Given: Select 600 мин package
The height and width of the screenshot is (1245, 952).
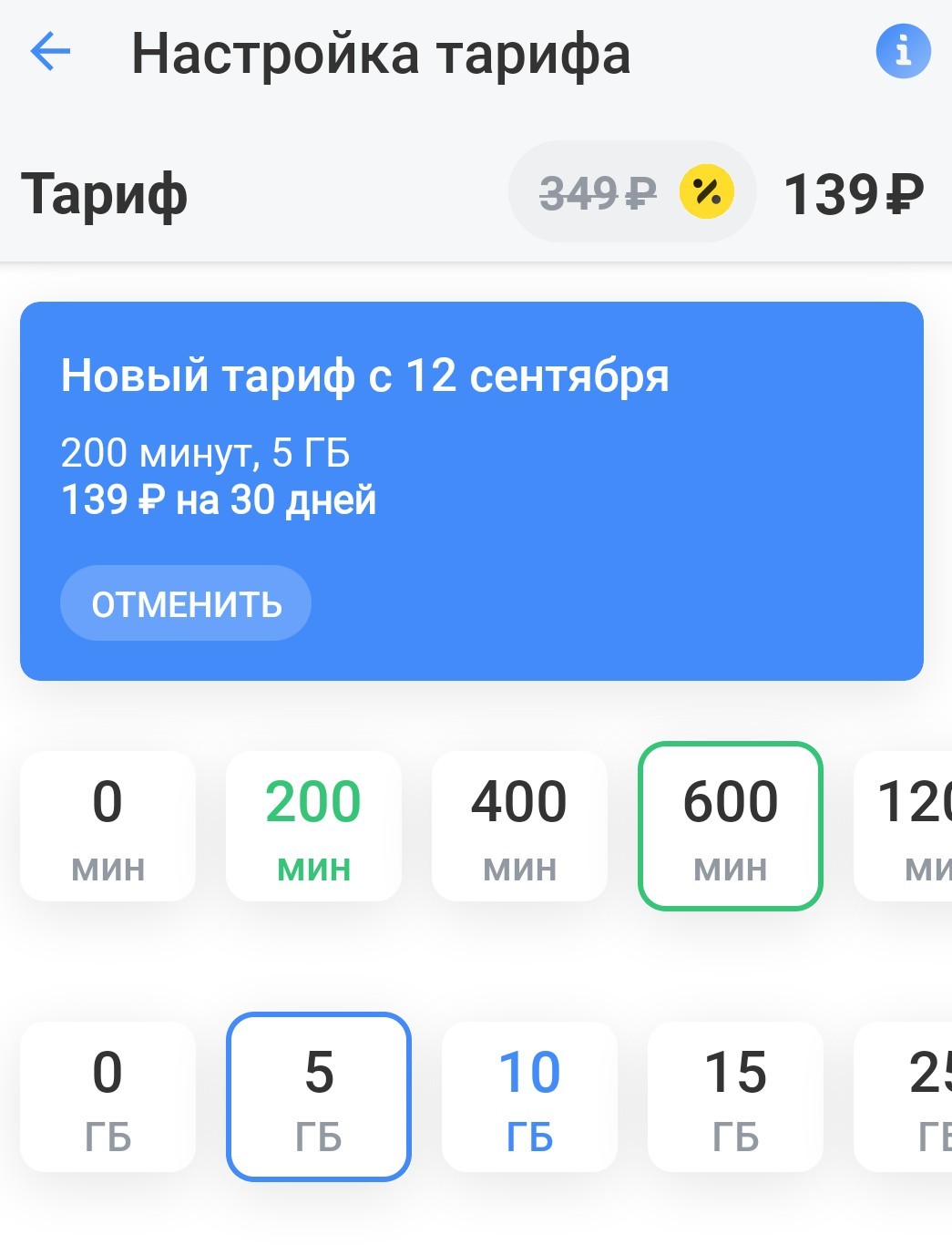Looking at the screenshot, I should 730,827.
